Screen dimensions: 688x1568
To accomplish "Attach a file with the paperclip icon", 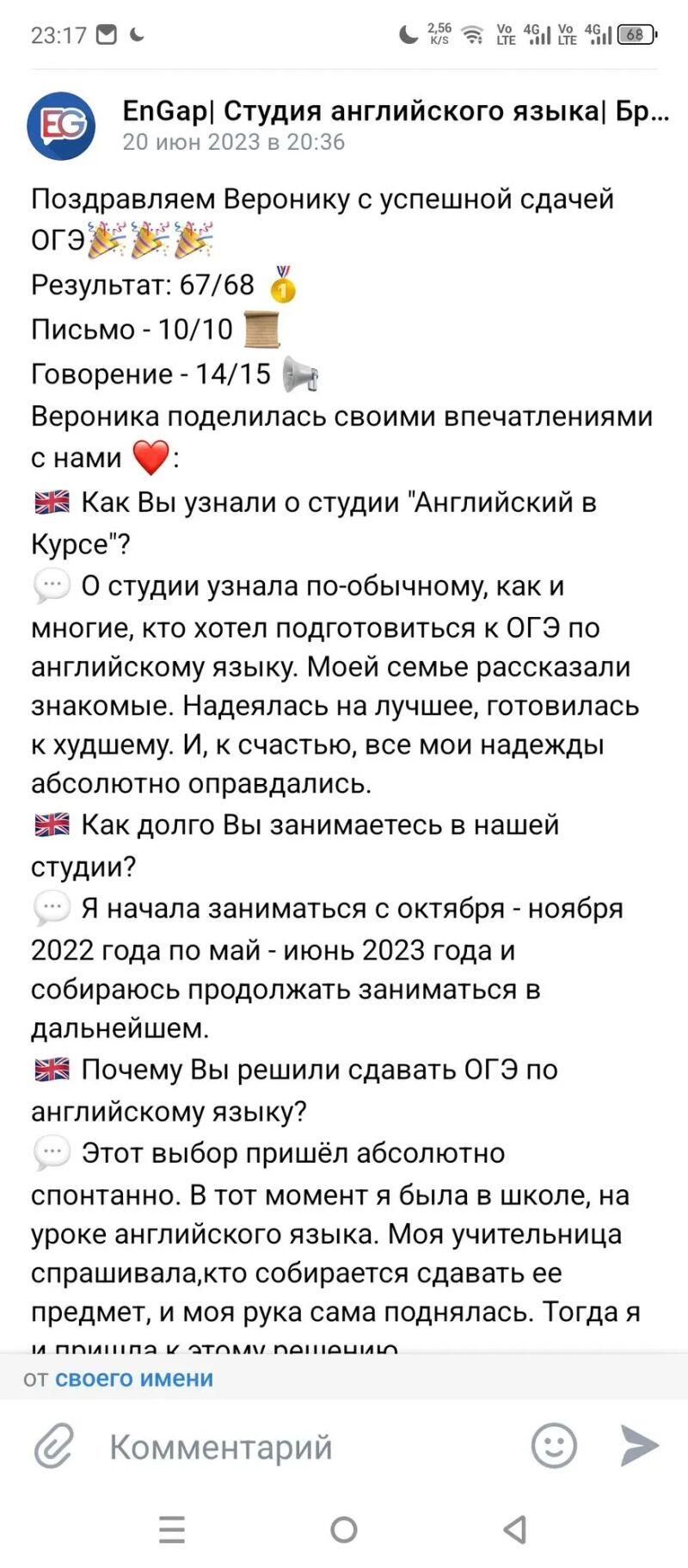I will pos(54,1446).
